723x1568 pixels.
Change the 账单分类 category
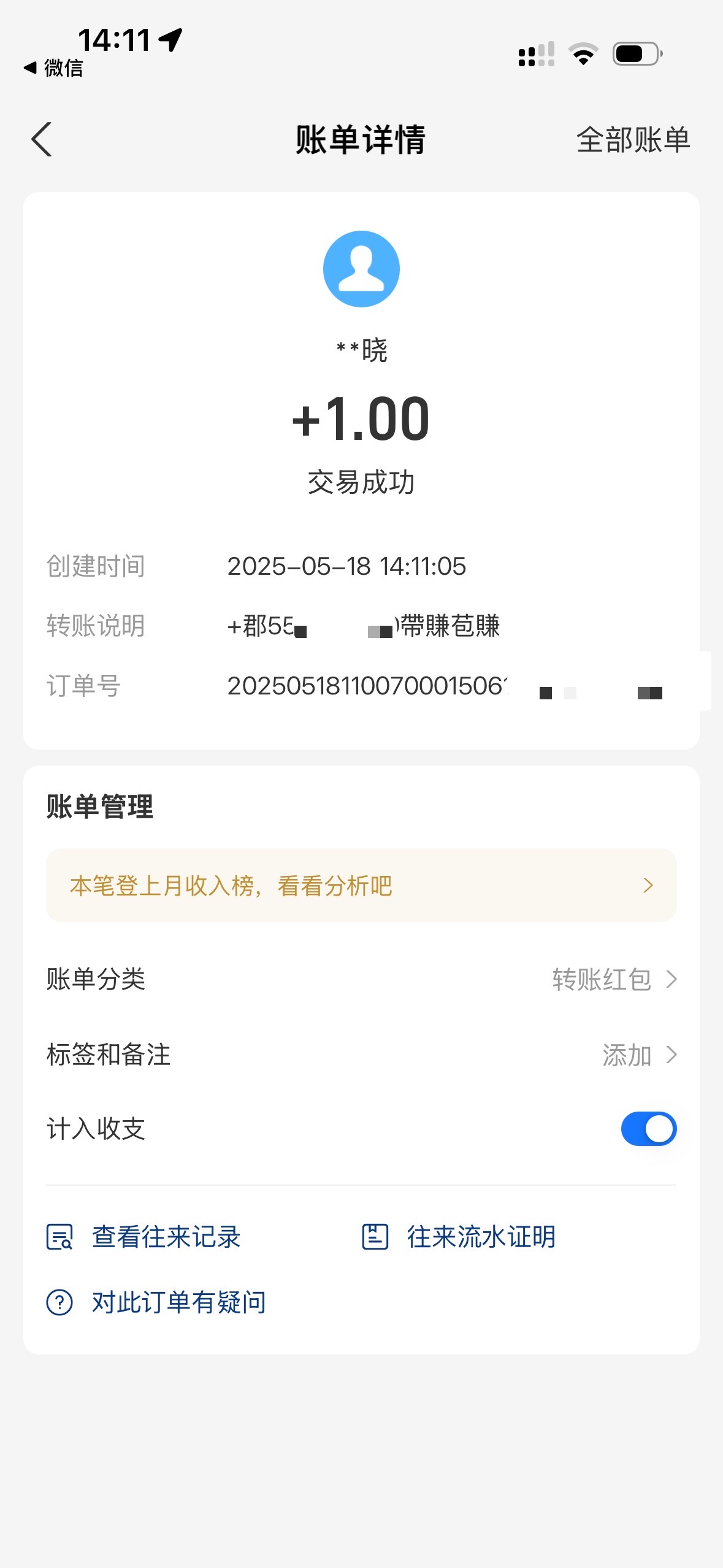coord(613,979)
